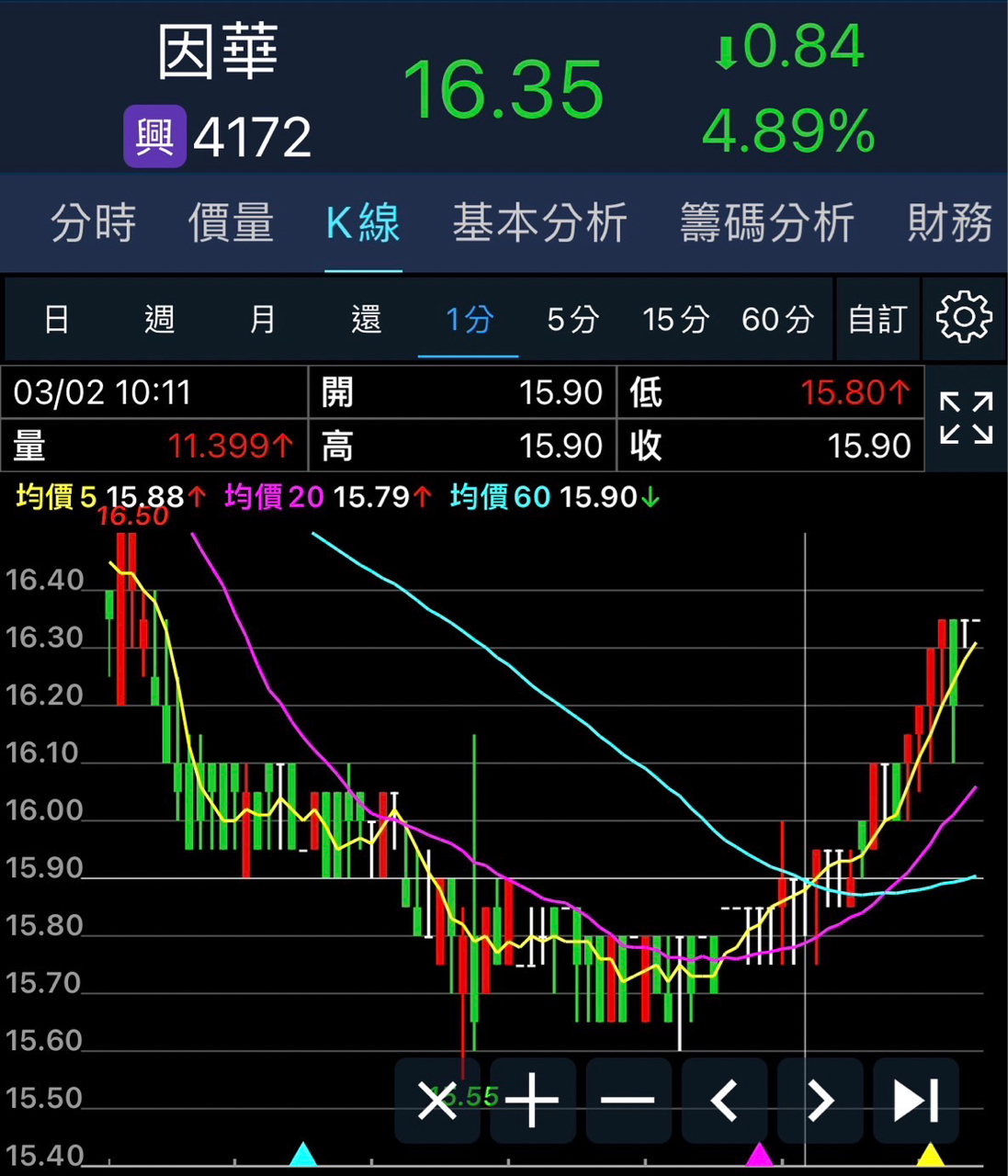Image resolution: width=1008 pixels, height=1176 pixels.
Task: Open chart settings gear
Action: (964, 318)
